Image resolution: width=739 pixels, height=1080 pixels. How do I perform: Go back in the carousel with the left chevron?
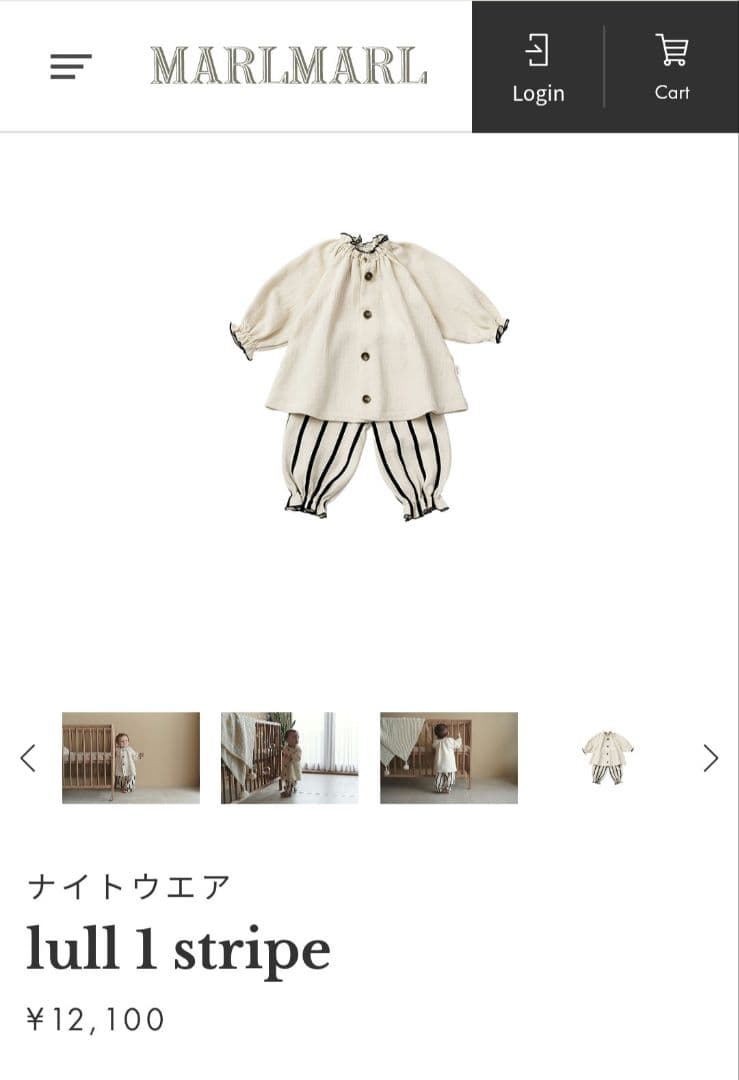pos(27,757)
